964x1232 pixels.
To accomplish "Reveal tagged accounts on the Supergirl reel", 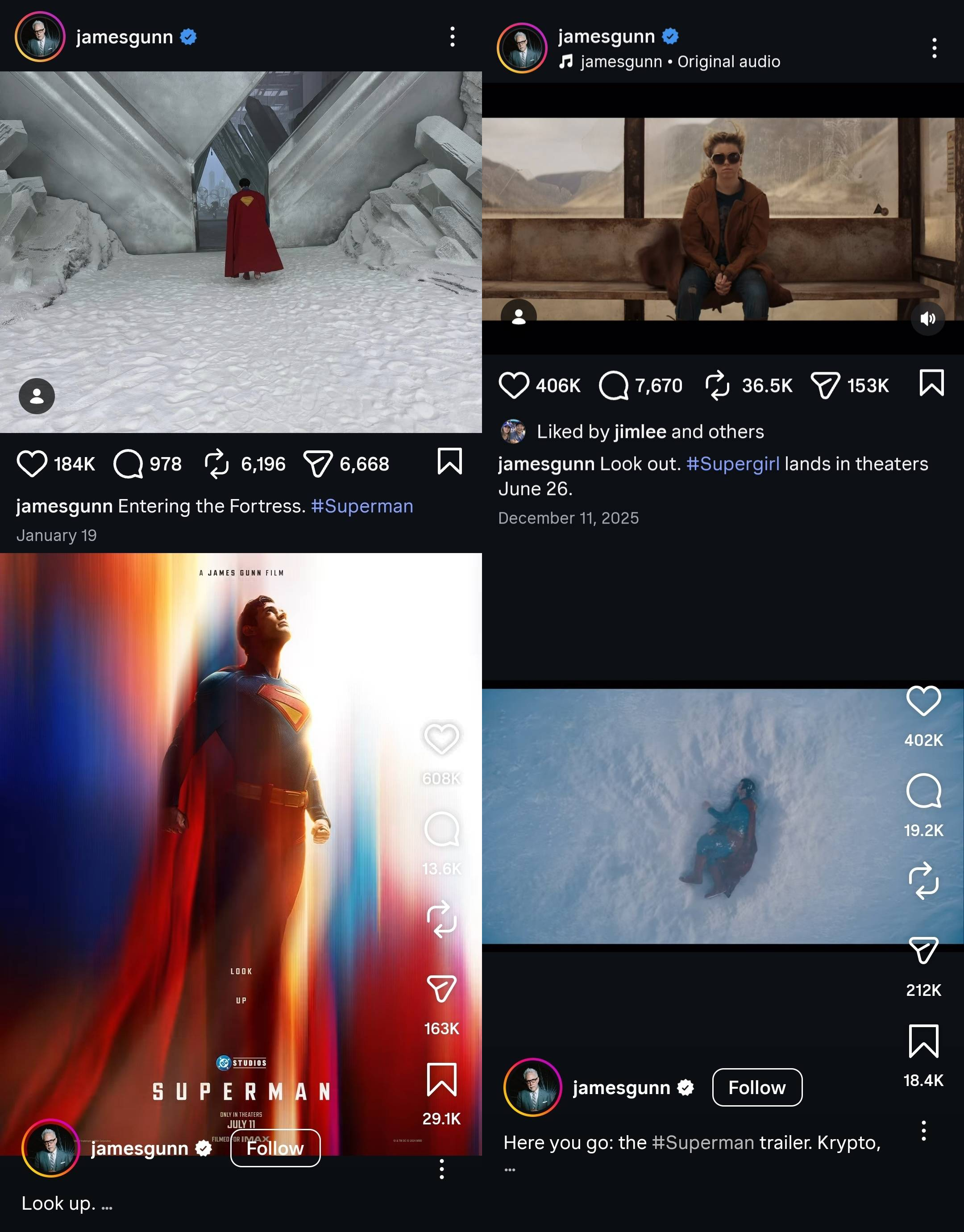I will (519, 316).
